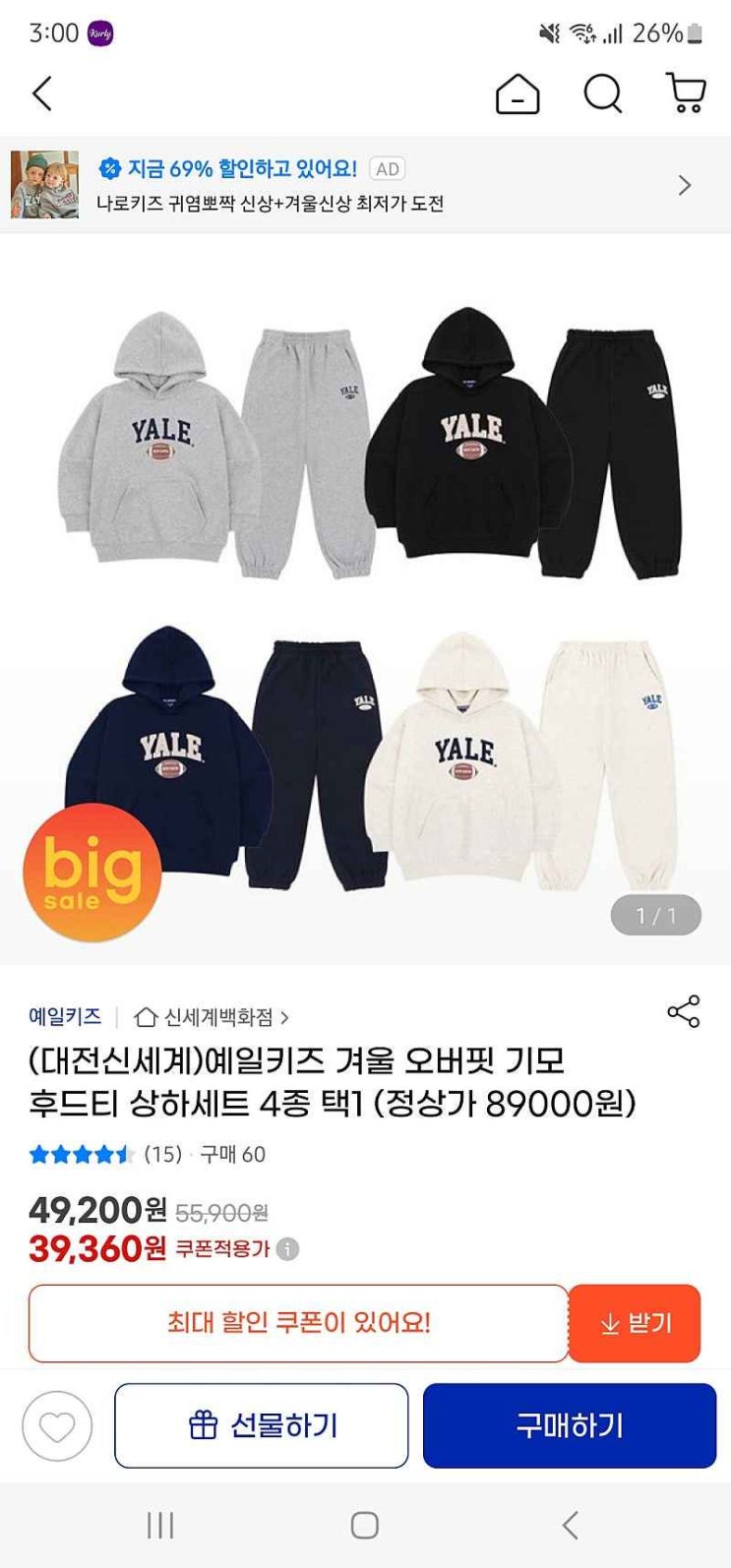731x1568 pixels.
Task: Go back using the top-left arrow
Action: coord(41,94)
